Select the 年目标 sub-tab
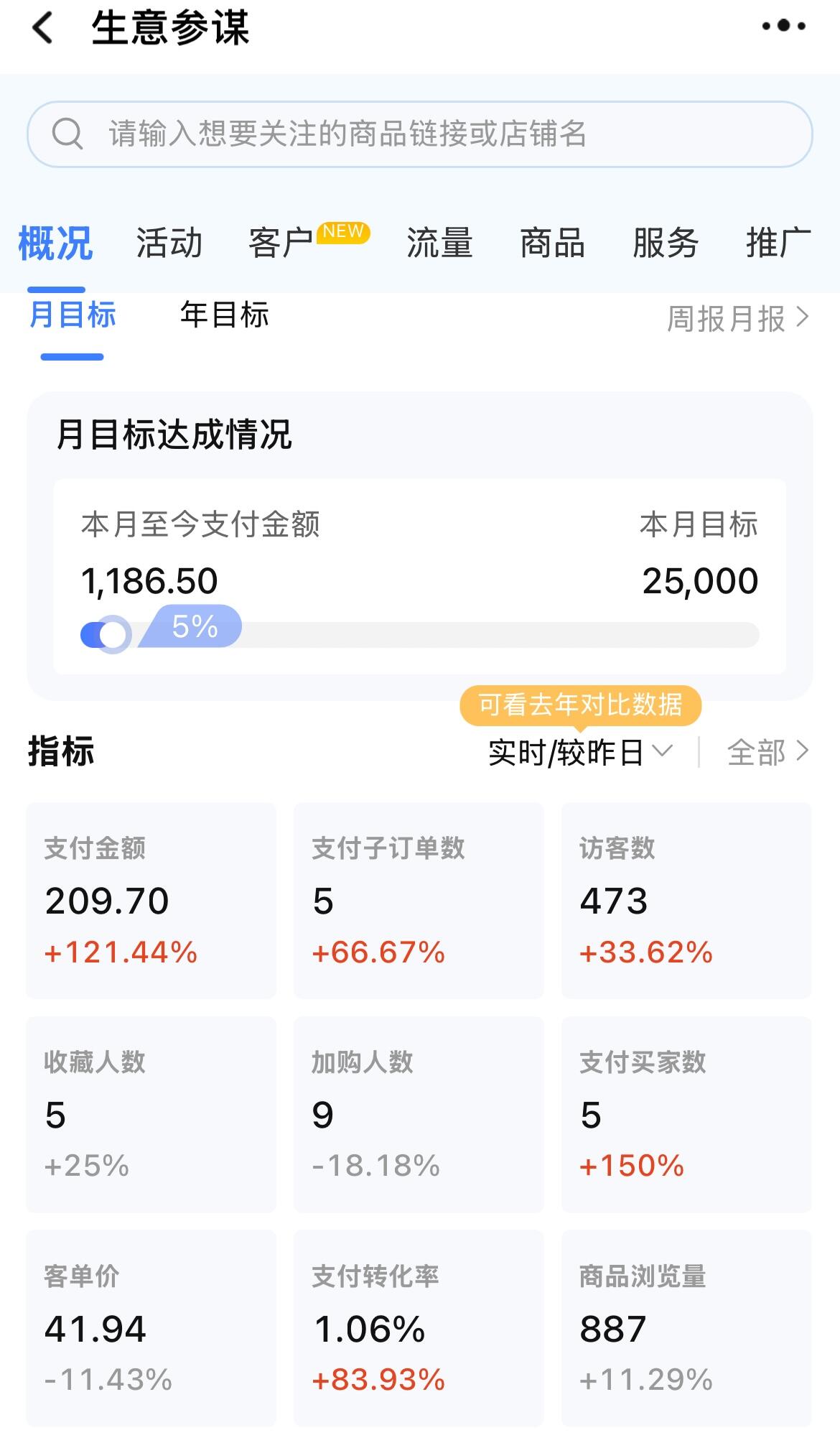 (x=224, y=315)
